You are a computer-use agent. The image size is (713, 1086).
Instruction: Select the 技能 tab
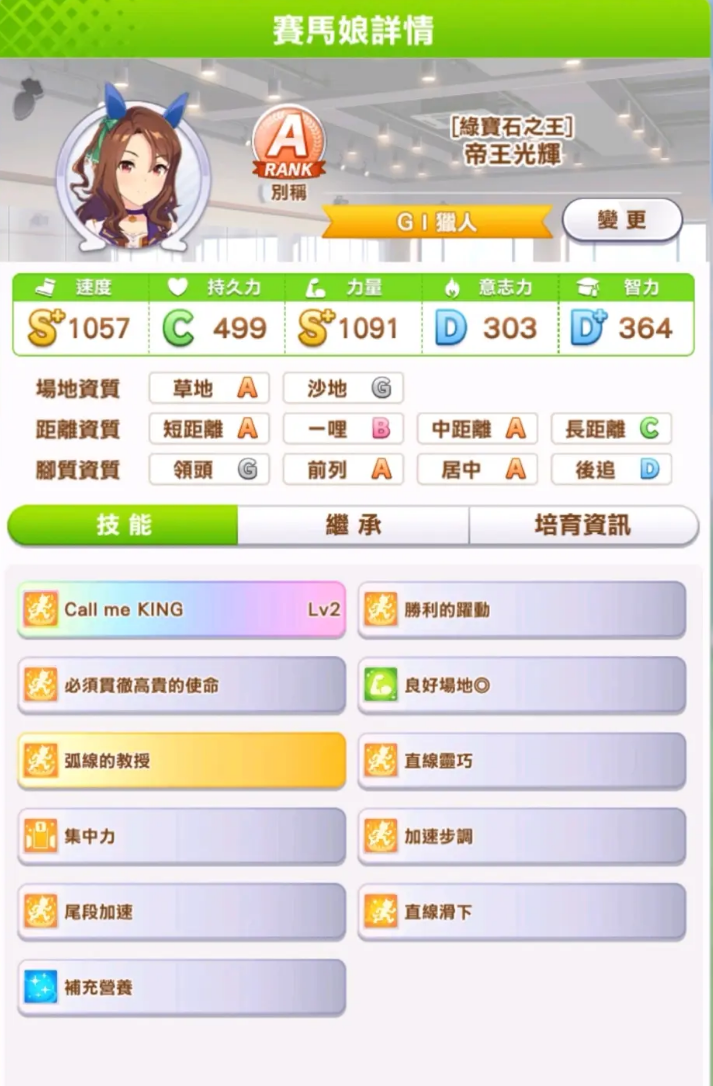pyautogui.click(x=123, y=525)
